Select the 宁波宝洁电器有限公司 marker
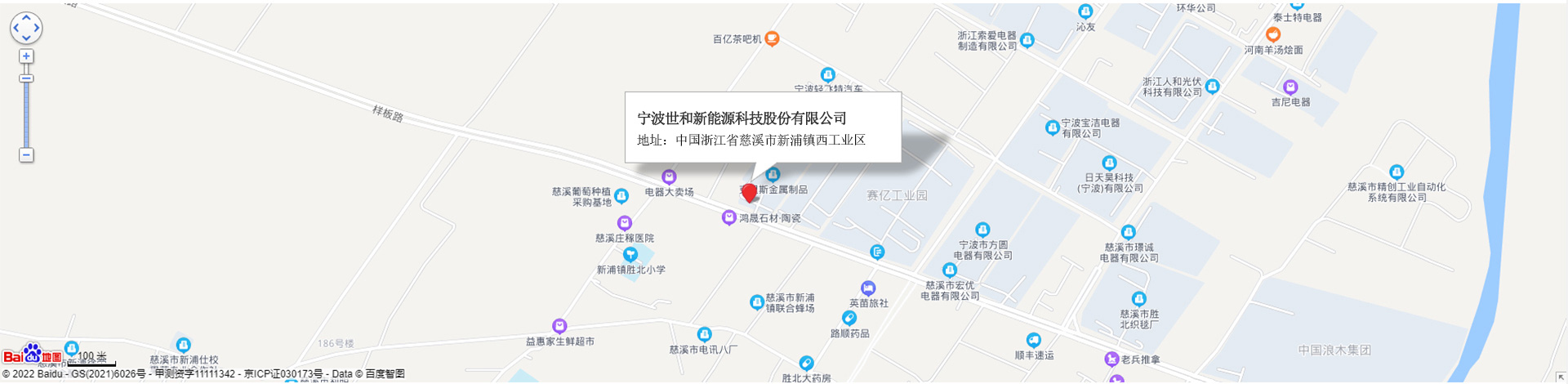The height and width of the screenshot is (384, 1568). click(1053, 127)
